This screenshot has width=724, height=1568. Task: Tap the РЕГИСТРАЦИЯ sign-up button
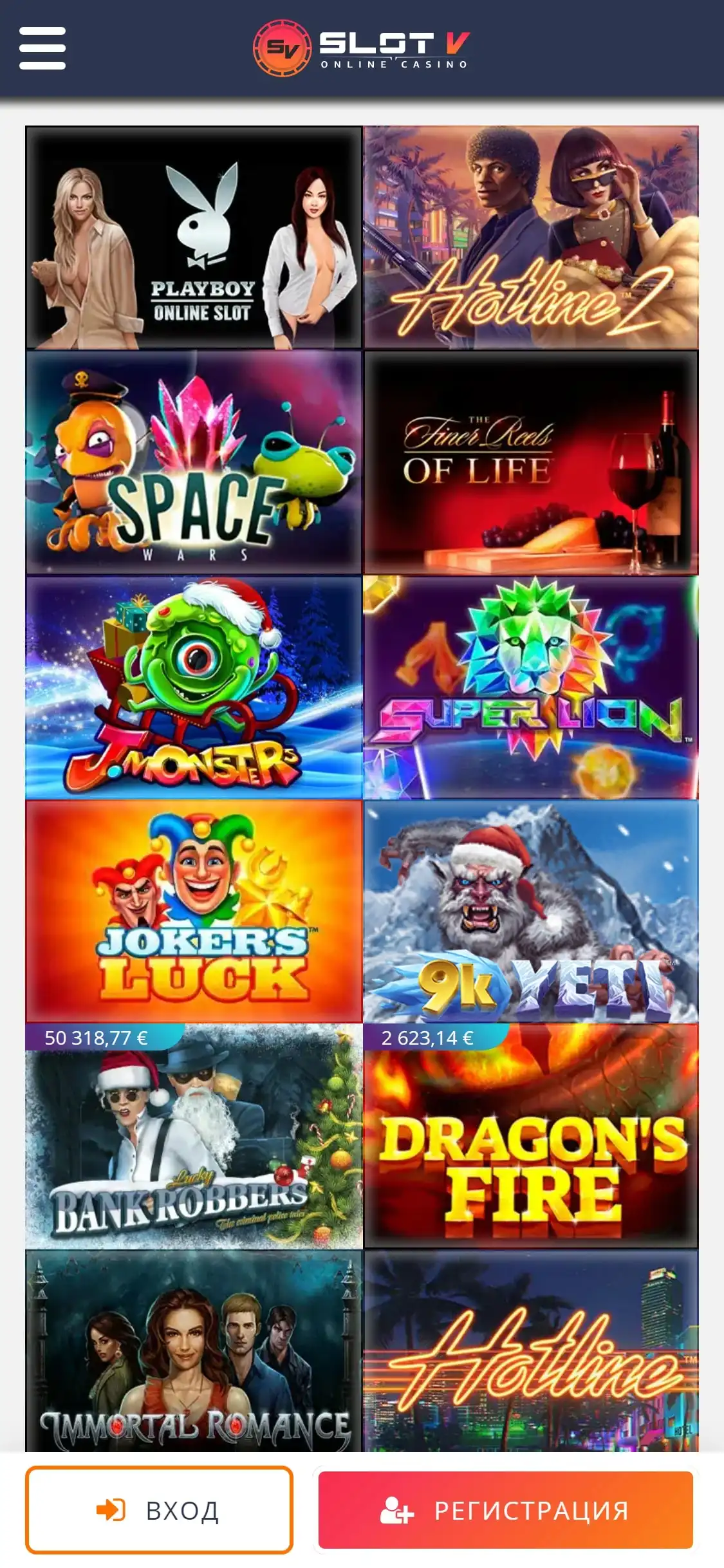pyautogui.click(x=505, y=1510)
